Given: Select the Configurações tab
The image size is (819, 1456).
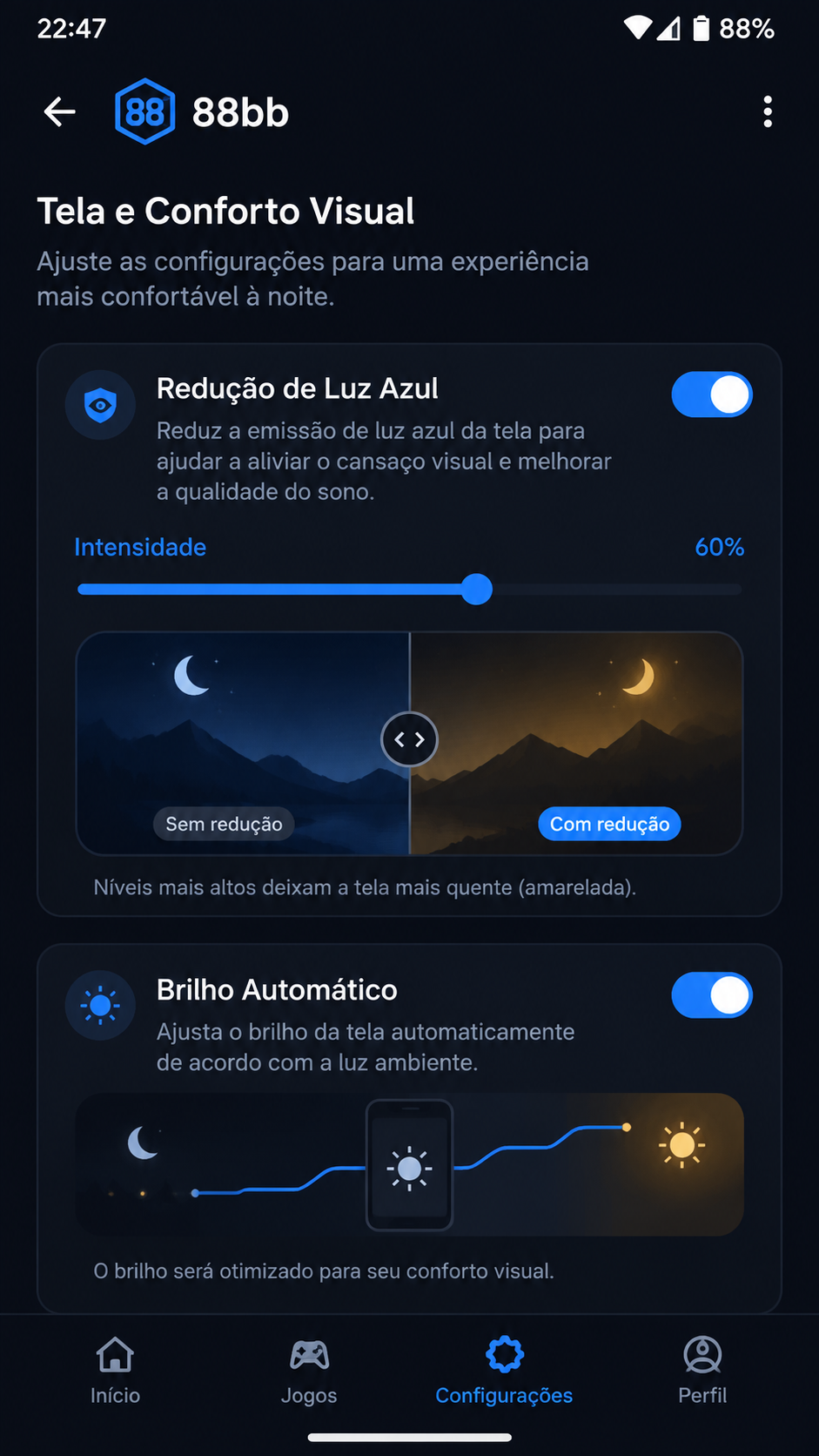Looking at the screenshot, I should click(x=504, y=1372).
